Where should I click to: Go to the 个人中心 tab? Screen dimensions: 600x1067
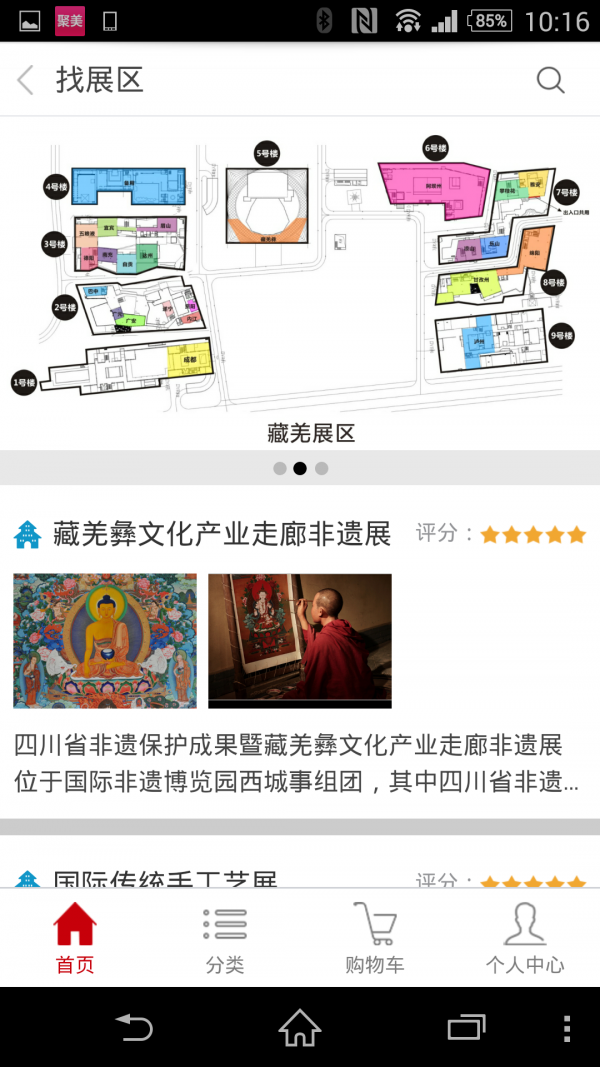pyautogui.click(x=525, y=937)
